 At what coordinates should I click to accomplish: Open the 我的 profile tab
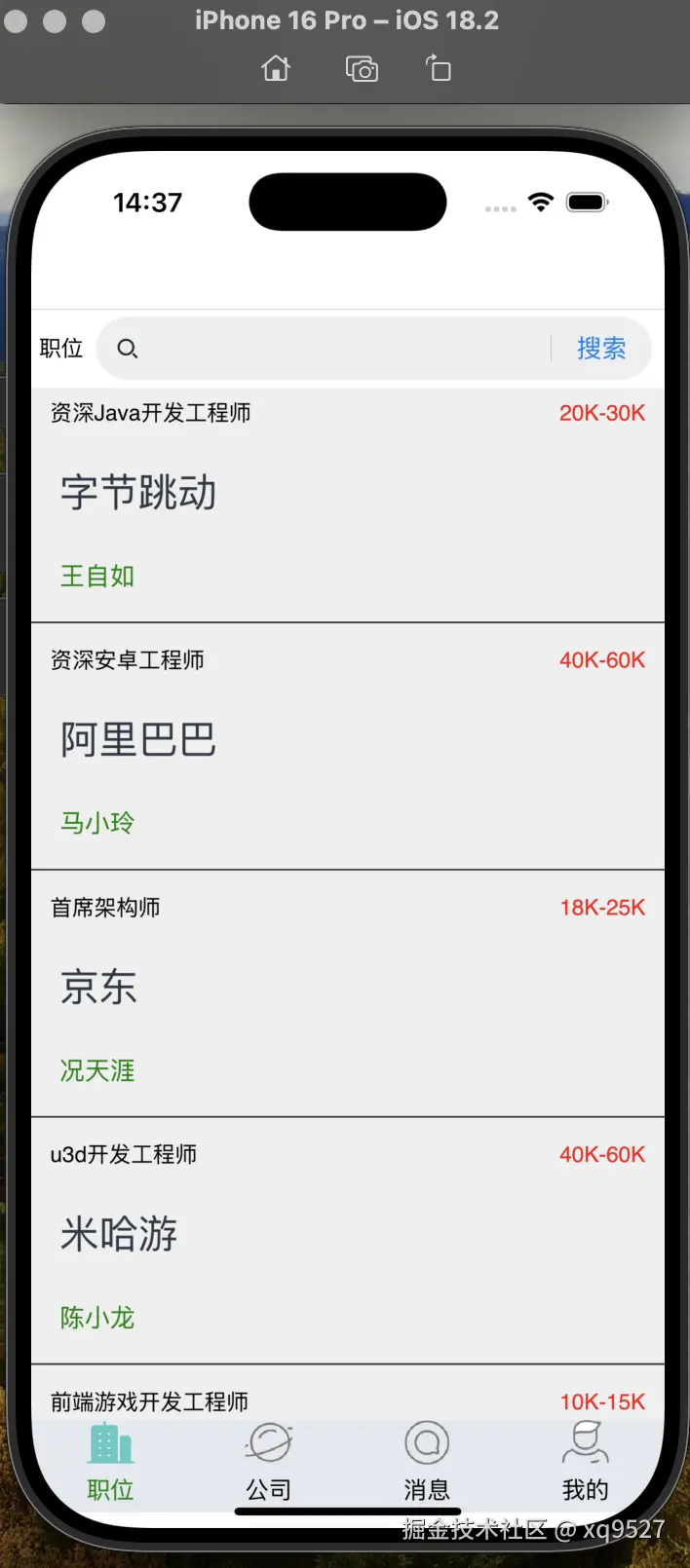(585, 1461)
